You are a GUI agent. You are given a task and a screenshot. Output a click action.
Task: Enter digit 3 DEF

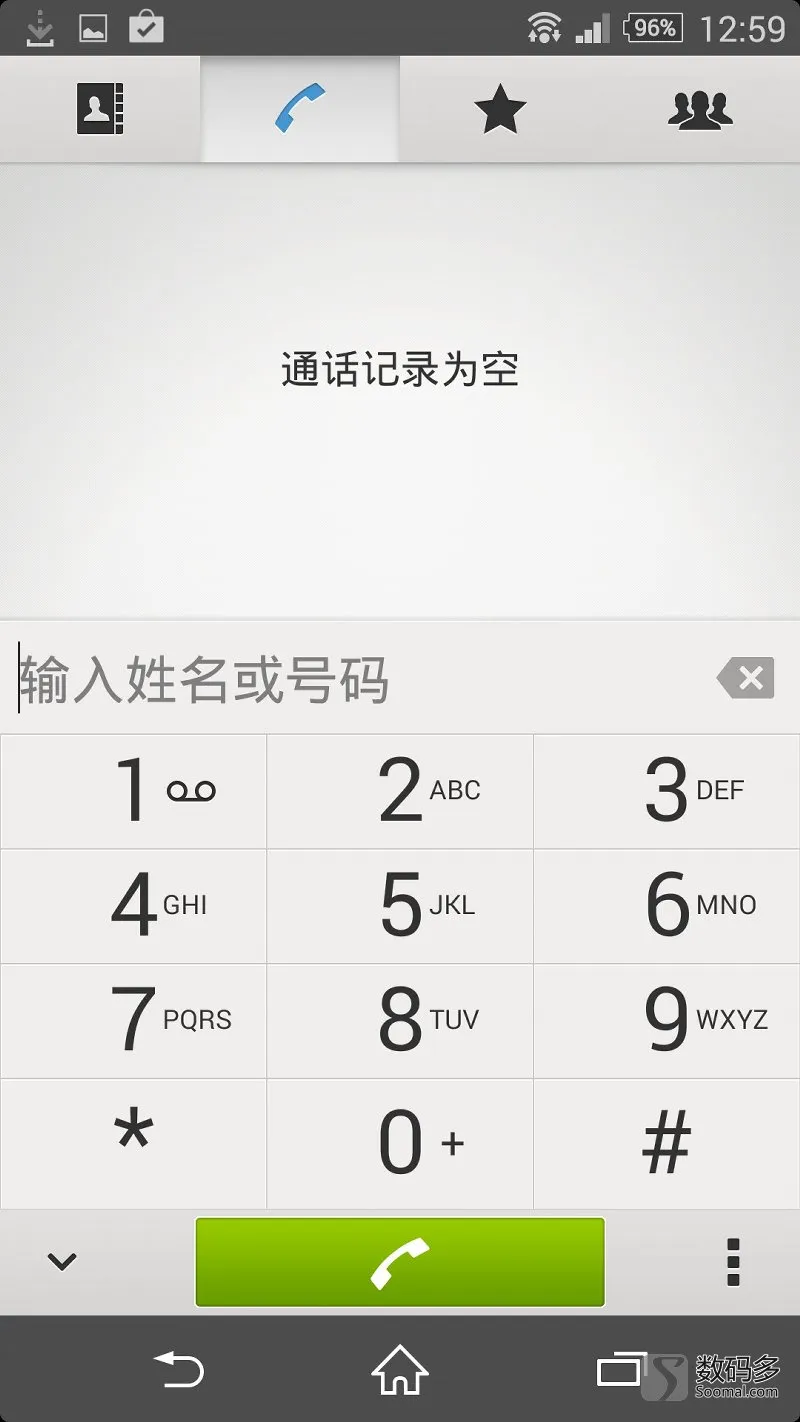(x=667, y=791)
